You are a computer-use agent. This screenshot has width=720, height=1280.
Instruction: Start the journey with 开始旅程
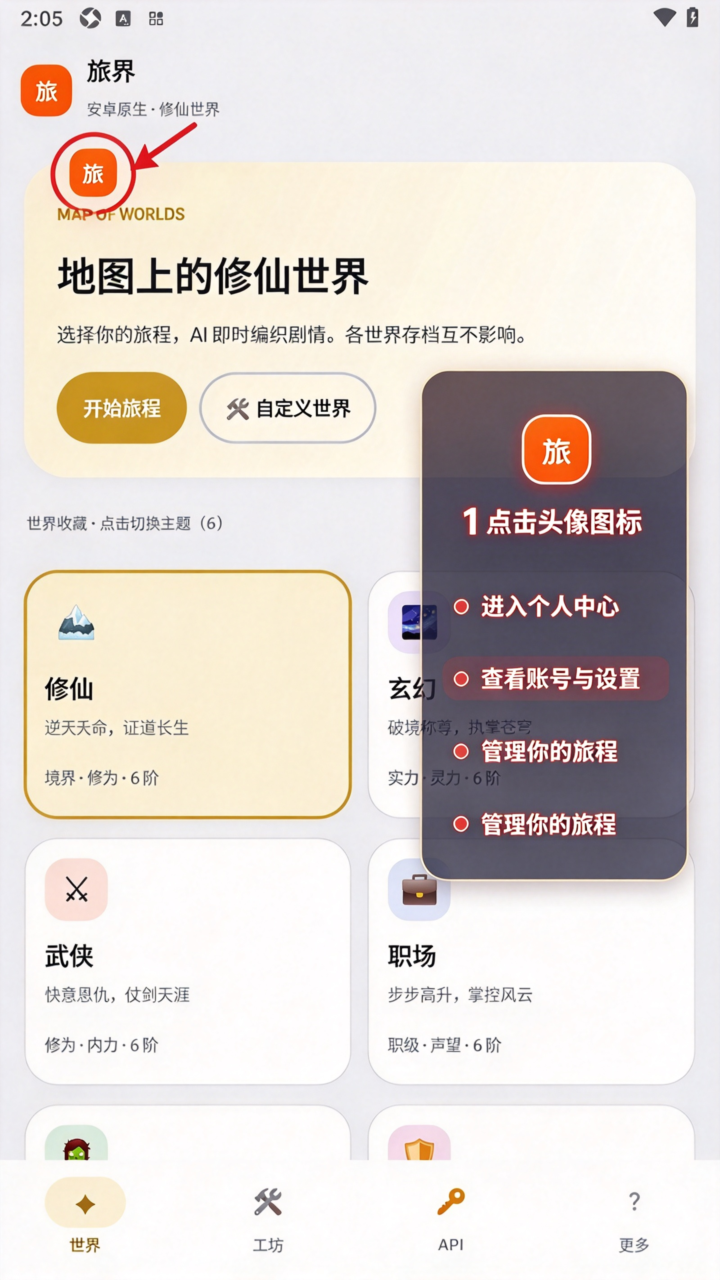(122, 408)
